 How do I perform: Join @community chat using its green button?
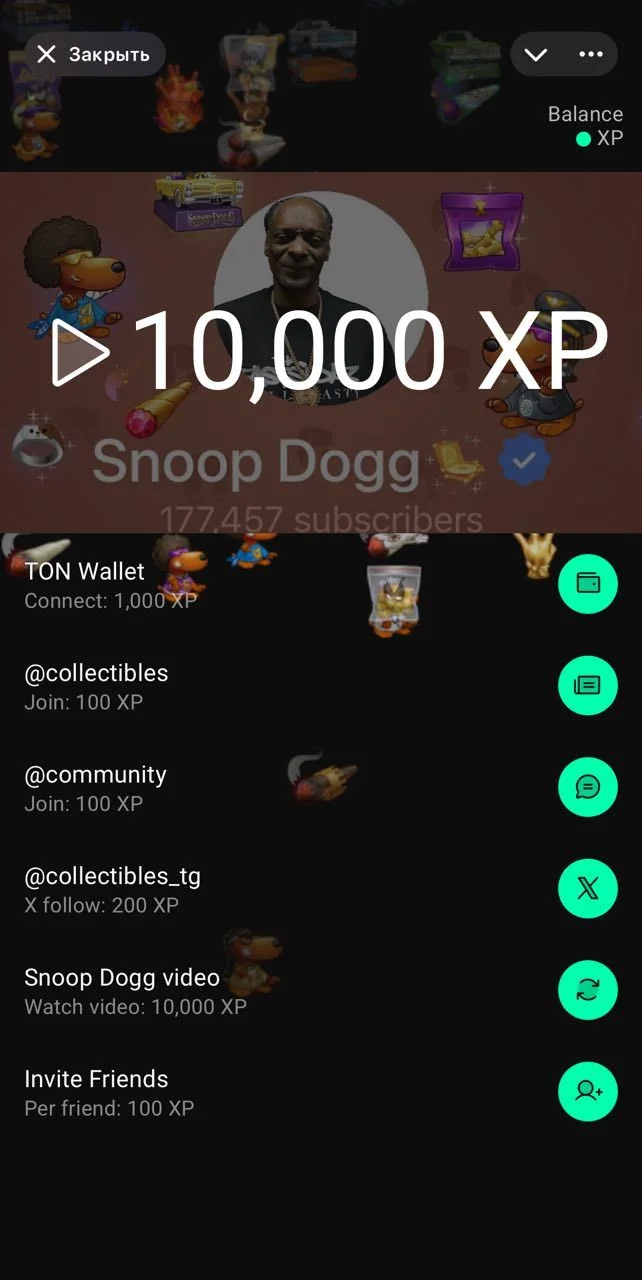click(x=588, y=786)
